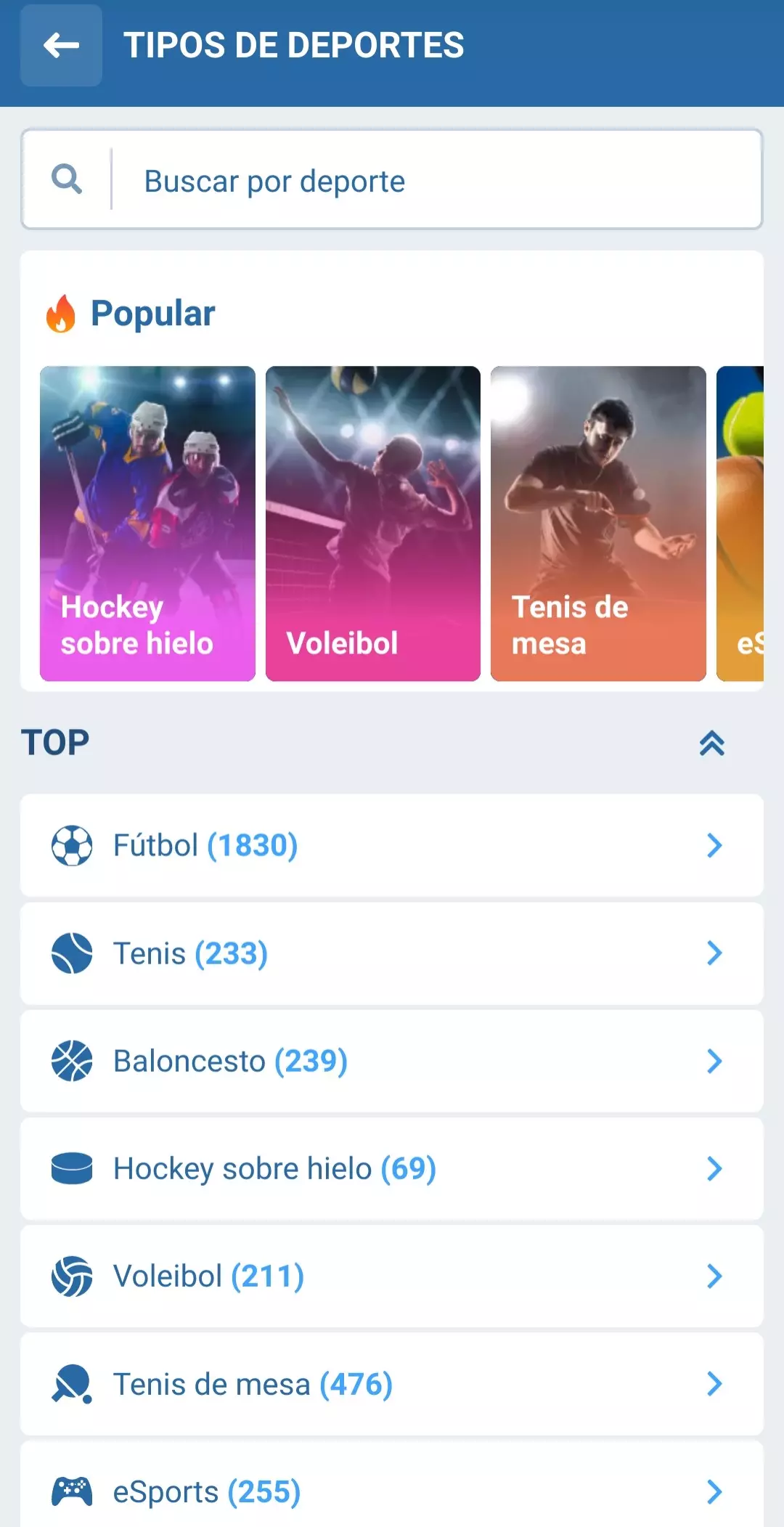Expand the Tenis de mesa category chevron
This screenshot has height=1527, width=784.
[716, 1385]
